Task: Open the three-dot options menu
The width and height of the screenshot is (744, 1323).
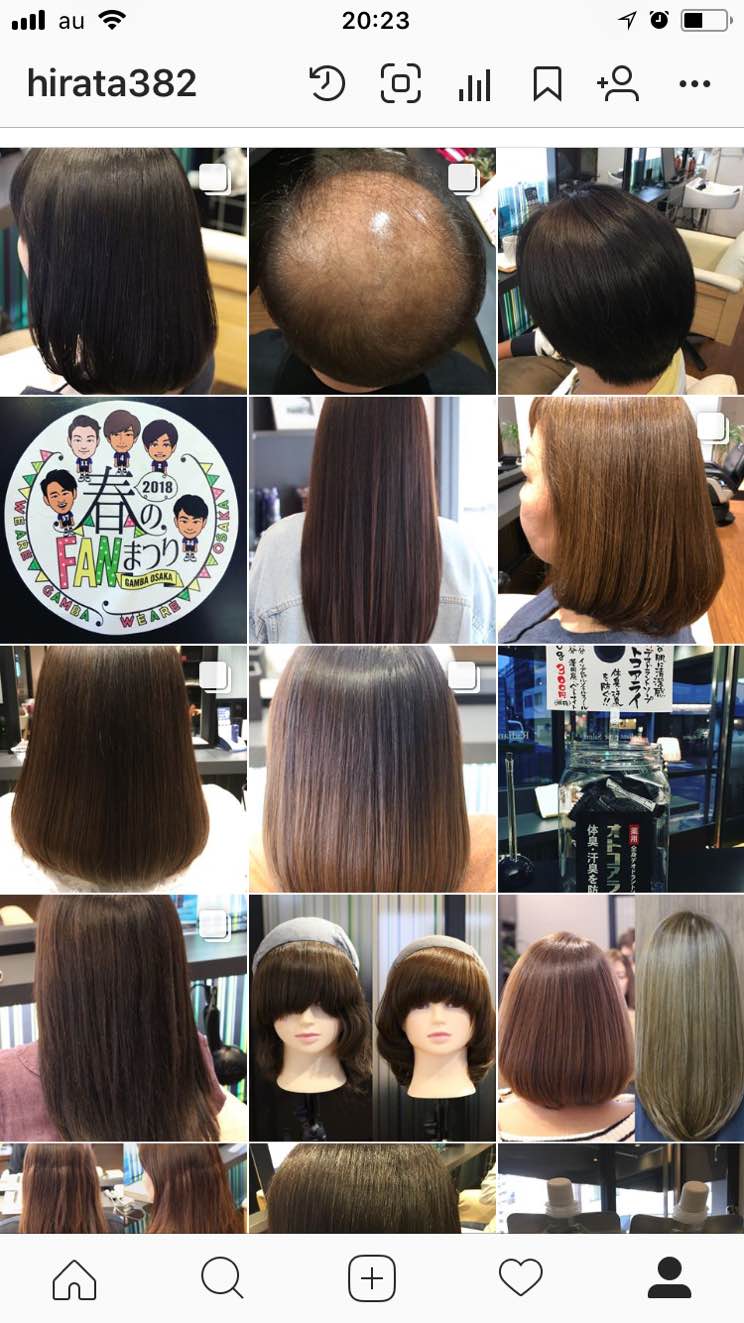Action: pyautogui.click(x=694, y=84)
